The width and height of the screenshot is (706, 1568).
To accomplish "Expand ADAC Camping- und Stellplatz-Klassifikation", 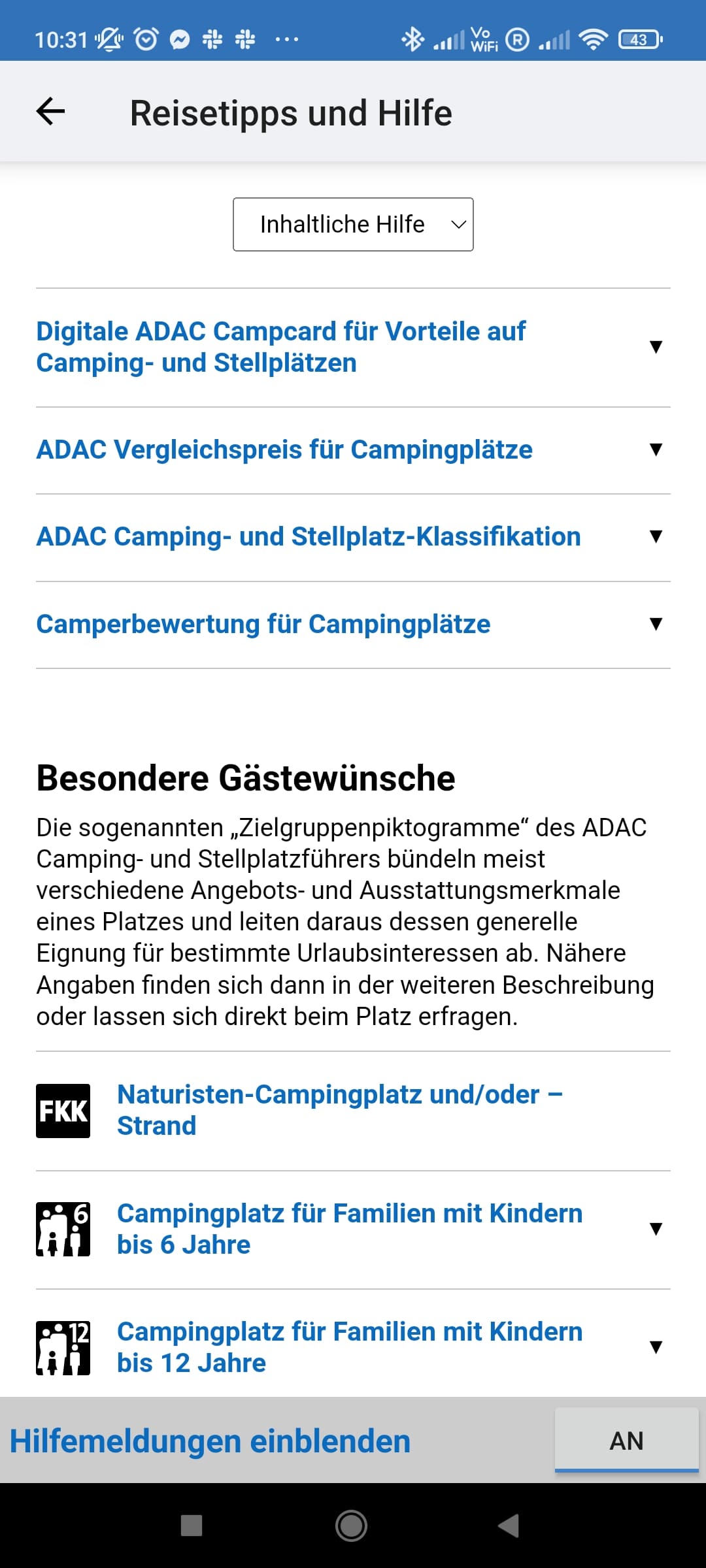I will coord(353,537).
